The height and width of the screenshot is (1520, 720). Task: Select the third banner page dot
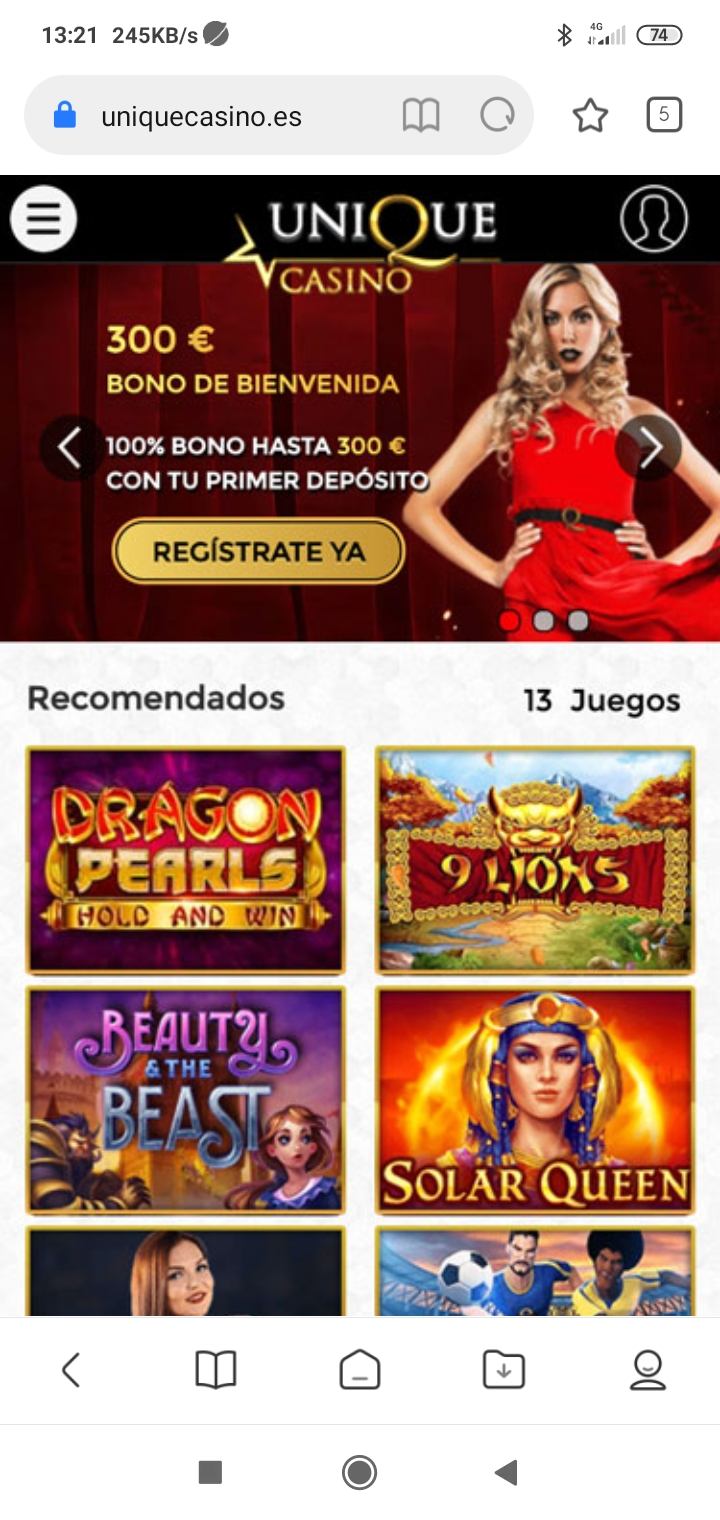[x=578, y=621]
